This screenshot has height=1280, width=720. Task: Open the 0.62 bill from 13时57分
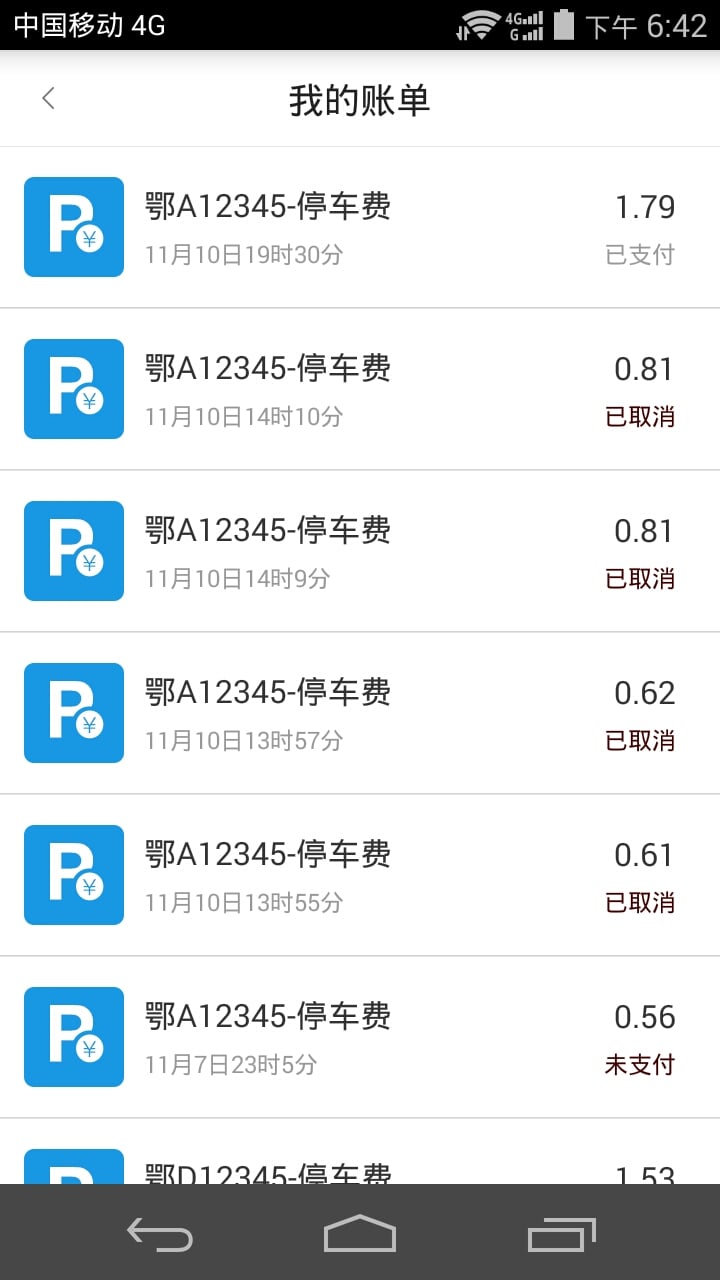360,713
